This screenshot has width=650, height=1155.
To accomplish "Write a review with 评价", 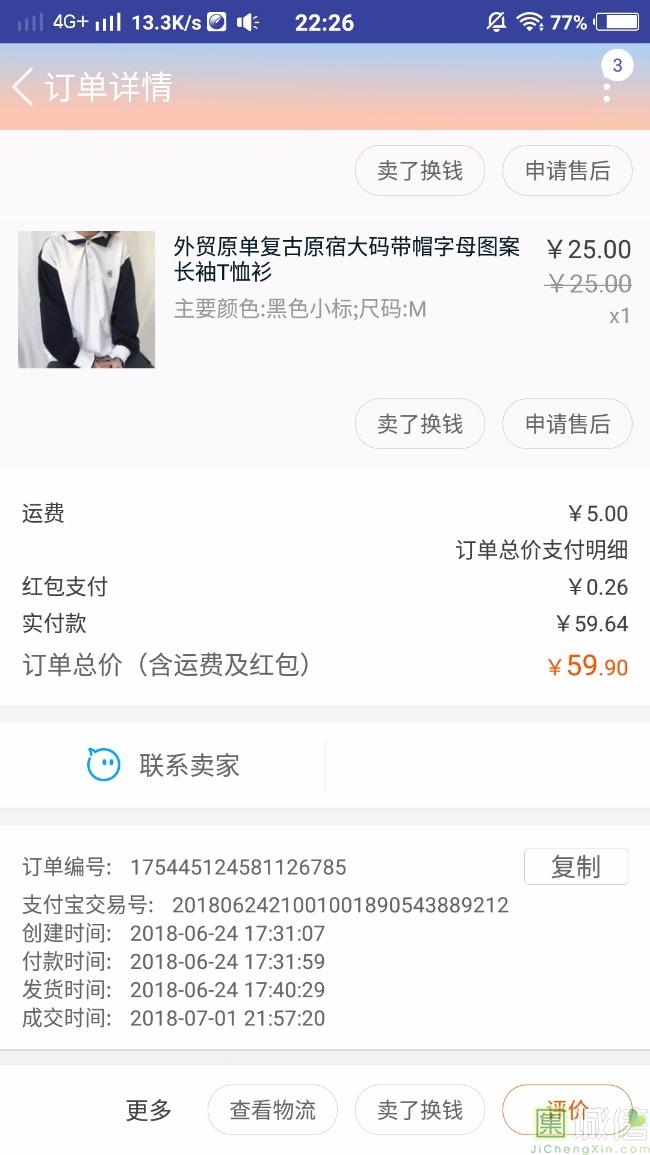I will (x=567, y=1109).
